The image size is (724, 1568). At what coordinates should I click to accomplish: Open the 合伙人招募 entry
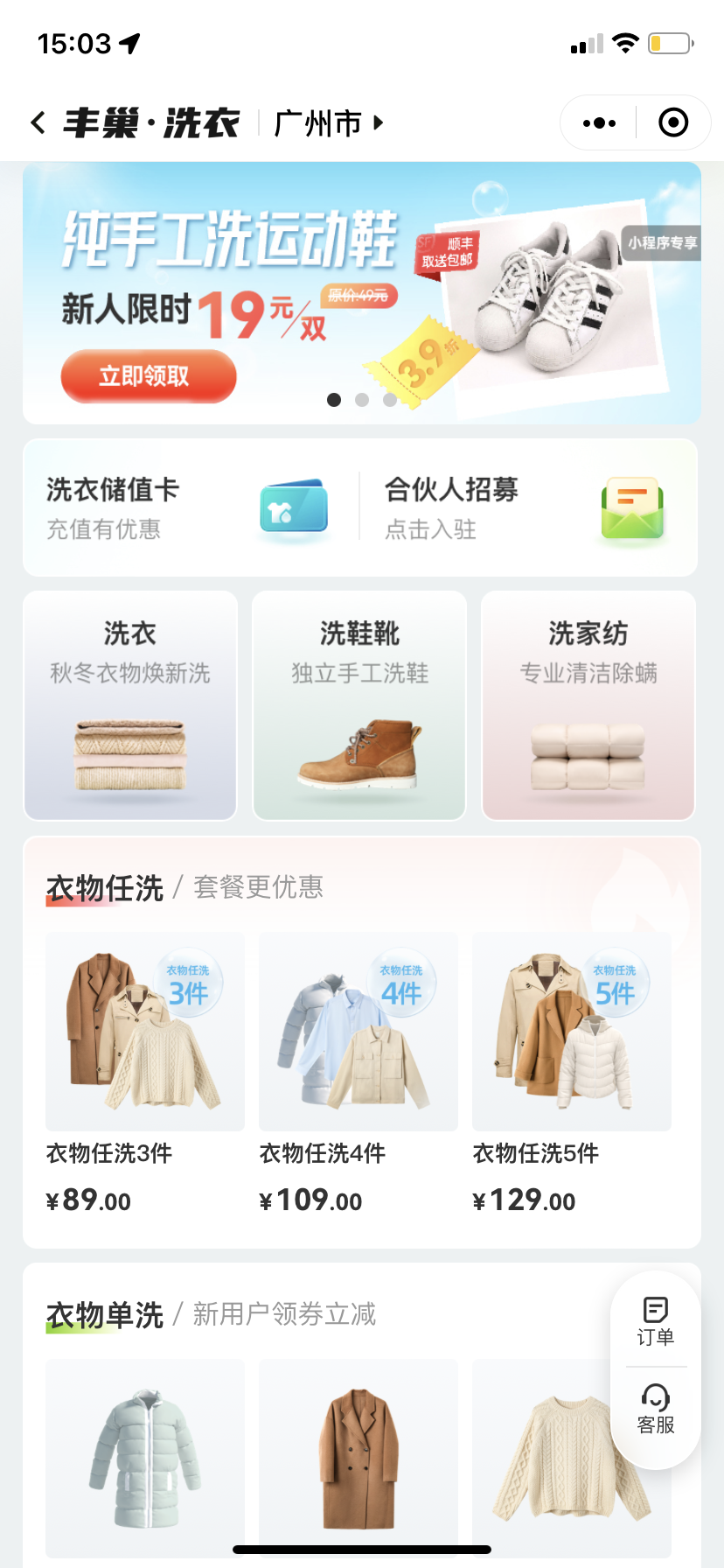pyautogui.click(x=525, y=507)
